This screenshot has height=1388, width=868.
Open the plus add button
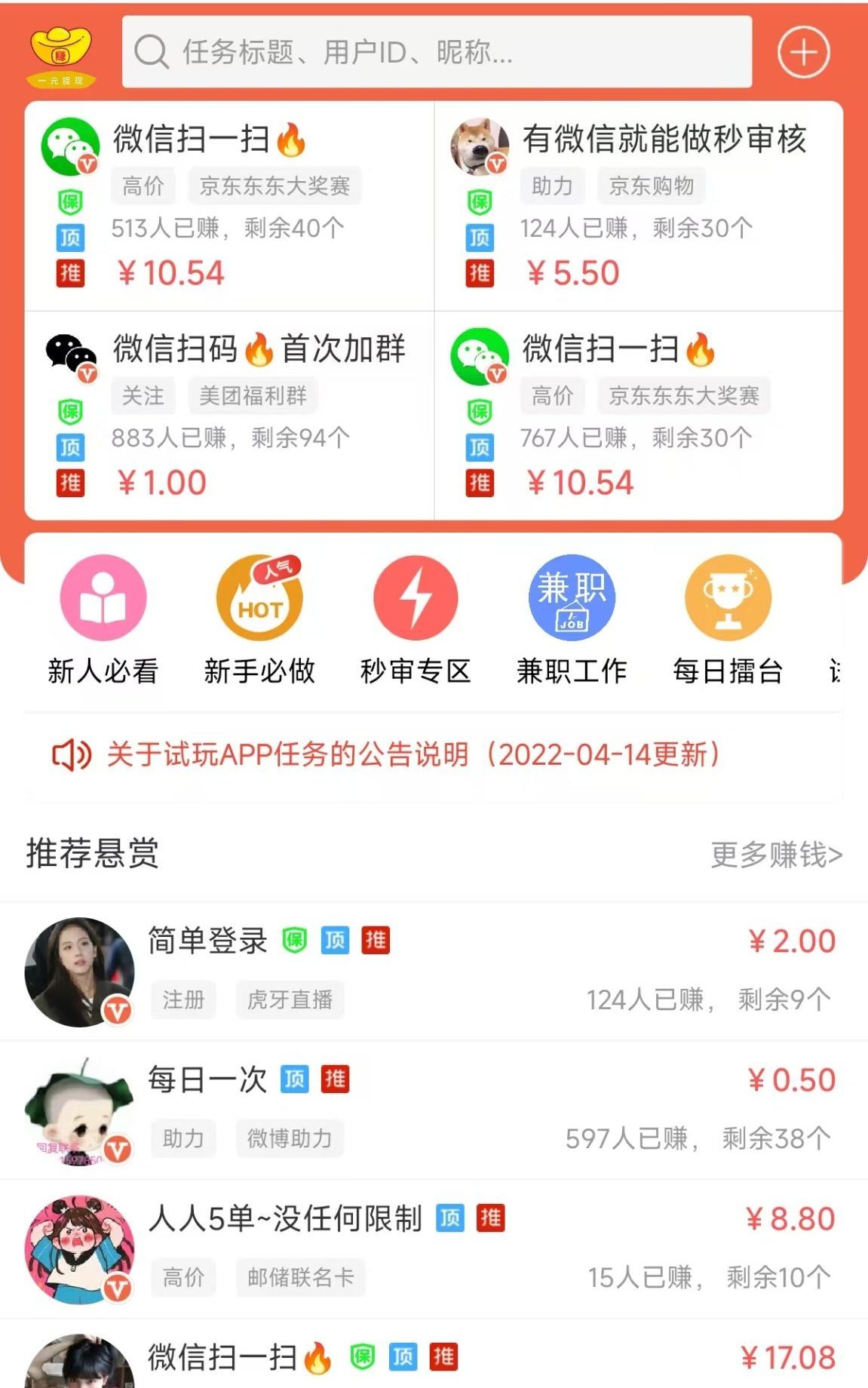pyautogui.click(x=803, y=52)
